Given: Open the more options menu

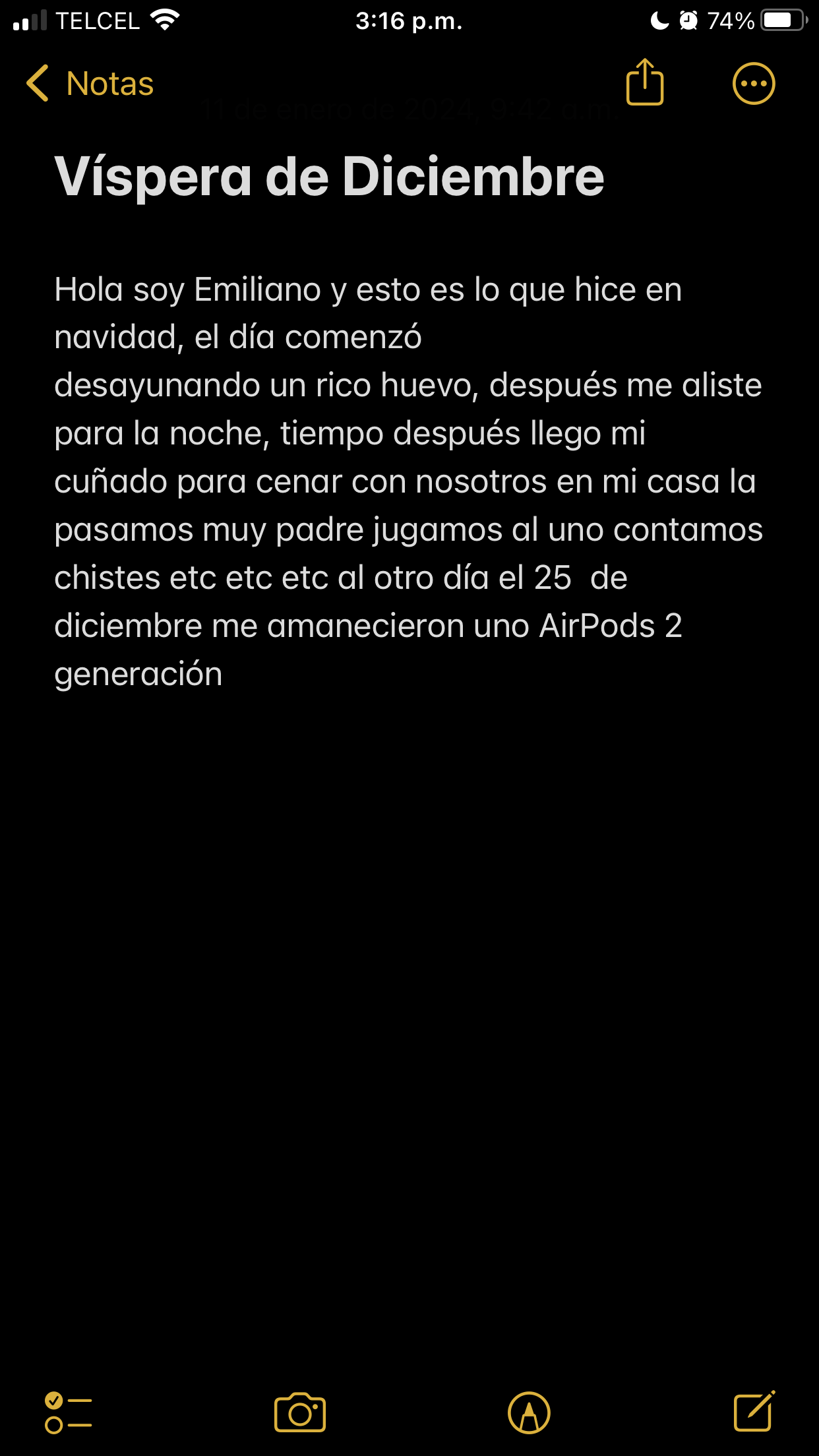Looking at the screenshot, I should pyautogui.click(x=754, y=84).
